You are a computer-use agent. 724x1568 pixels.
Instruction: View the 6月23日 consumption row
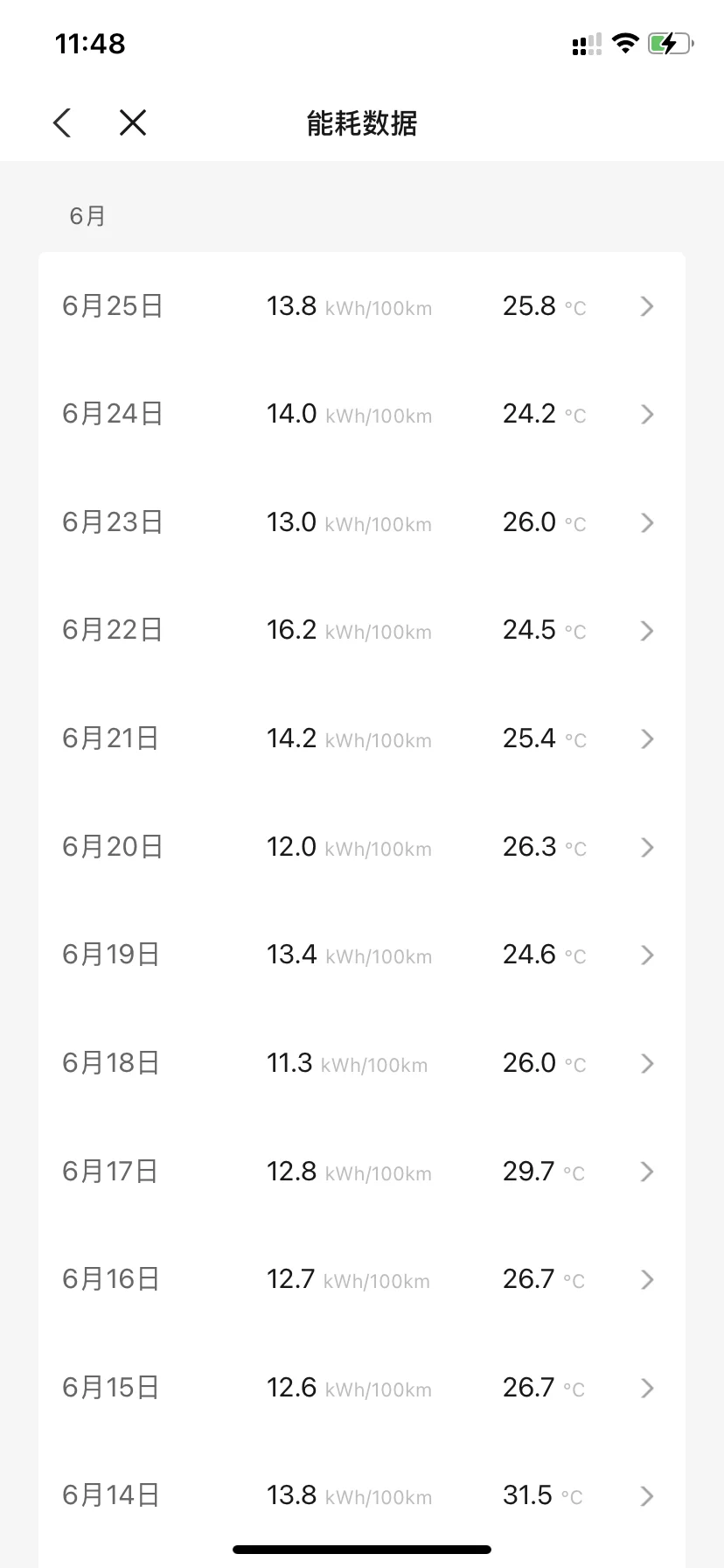tap(362, 522)
